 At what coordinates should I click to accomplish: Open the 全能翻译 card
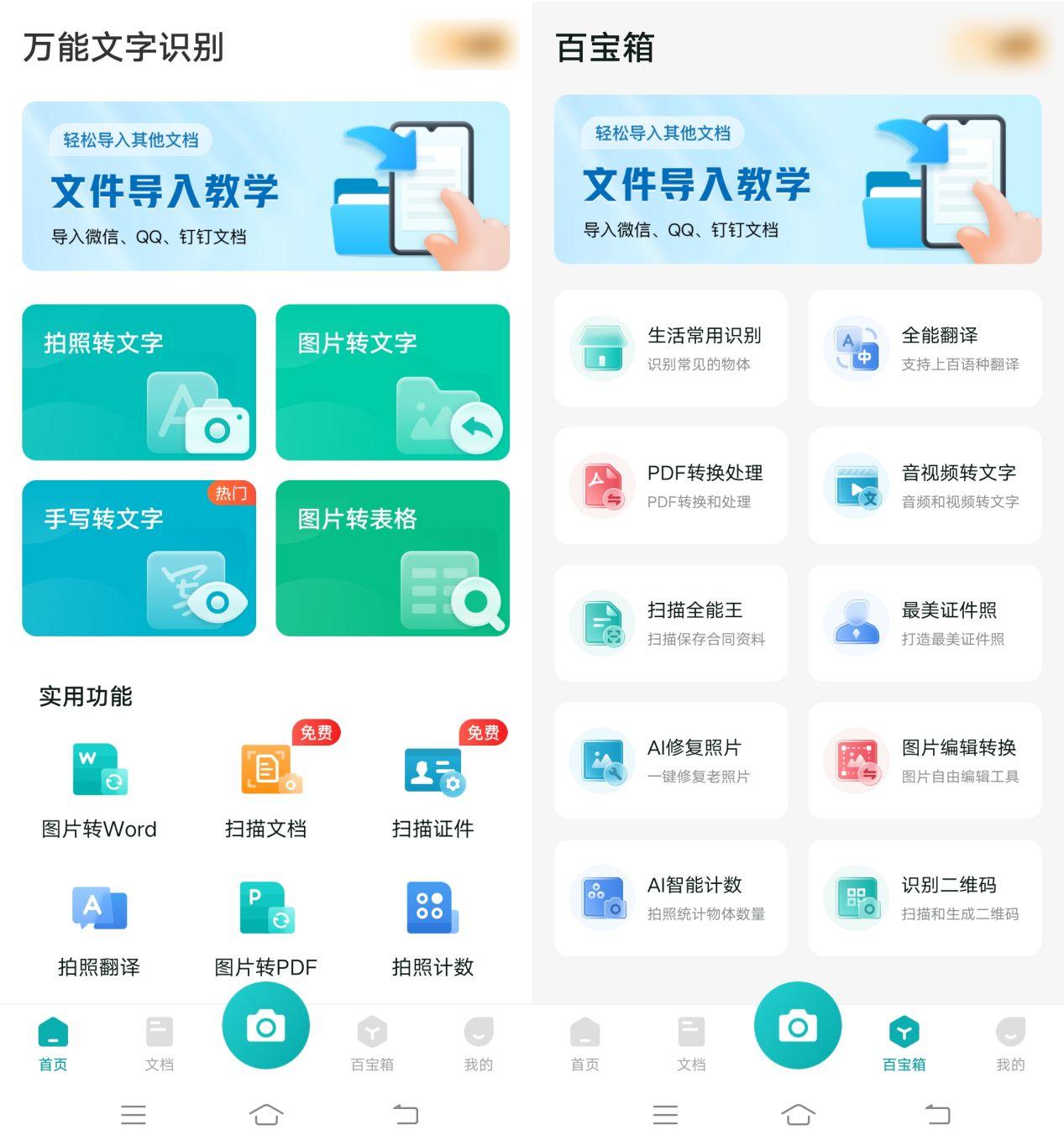pyautogui.click(x=925, y=348)
